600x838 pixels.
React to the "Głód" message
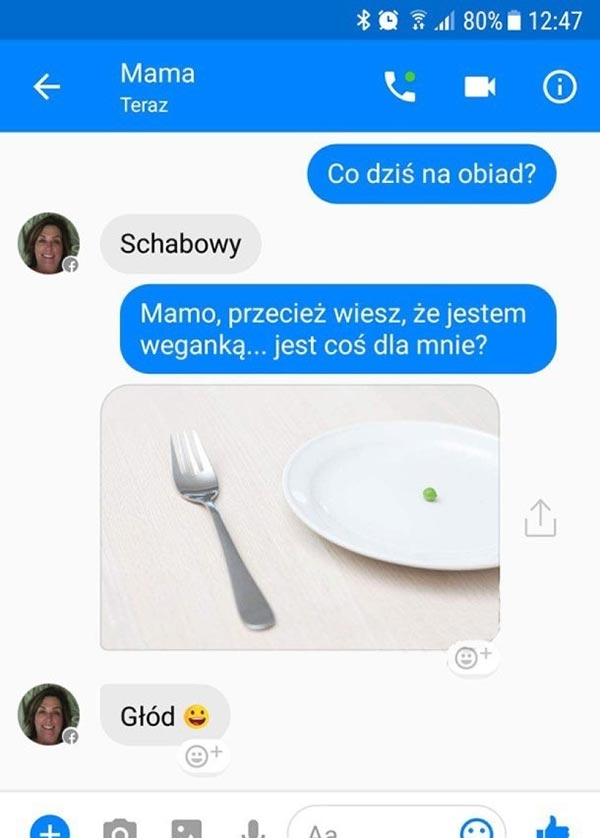pyautogui.click(x=204, y=756)
